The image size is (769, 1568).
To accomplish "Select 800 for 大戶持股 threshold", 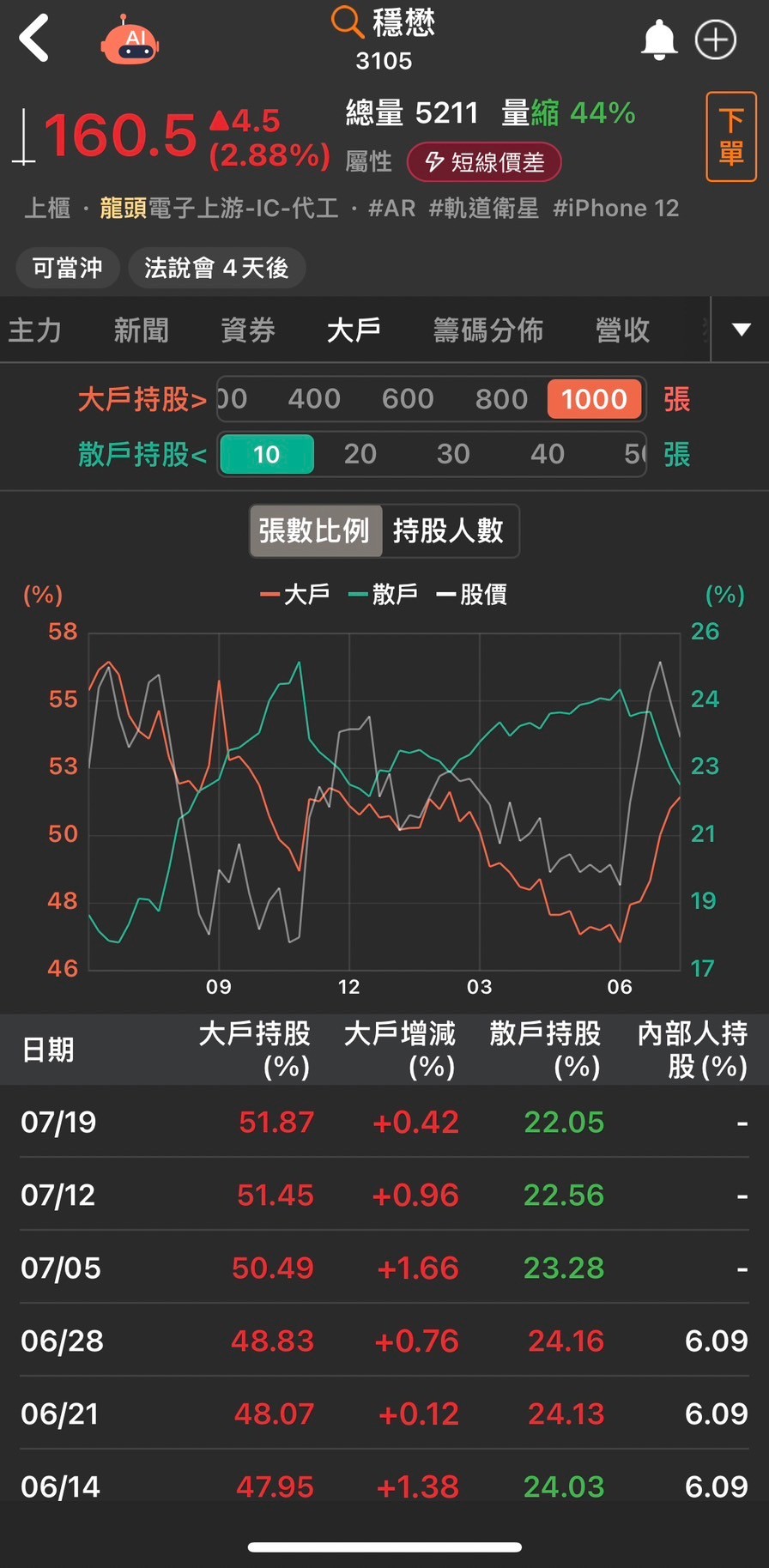I will coord(501,399).
